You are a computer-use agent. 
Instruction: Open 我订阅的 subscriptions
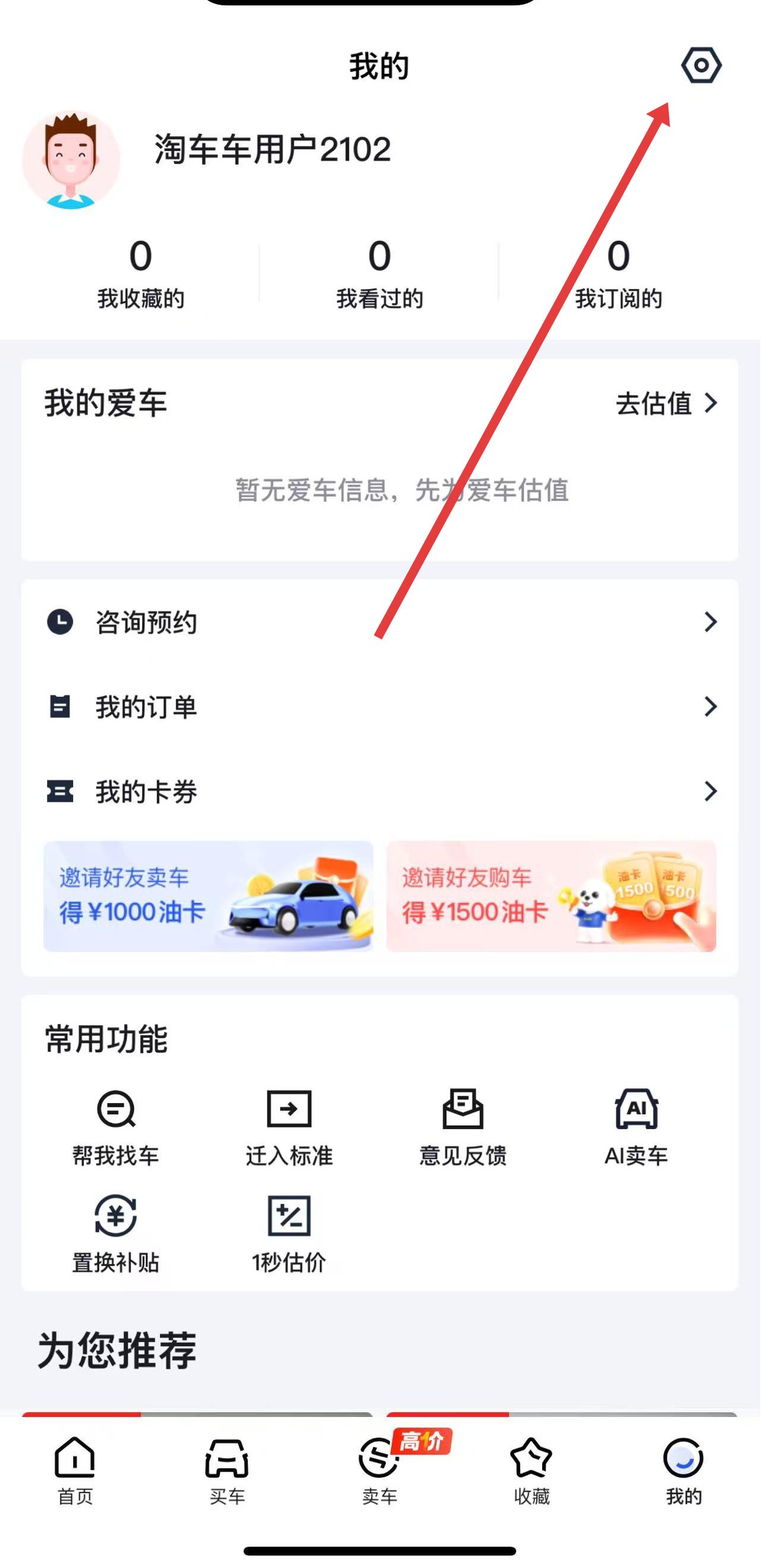point(618,273)
